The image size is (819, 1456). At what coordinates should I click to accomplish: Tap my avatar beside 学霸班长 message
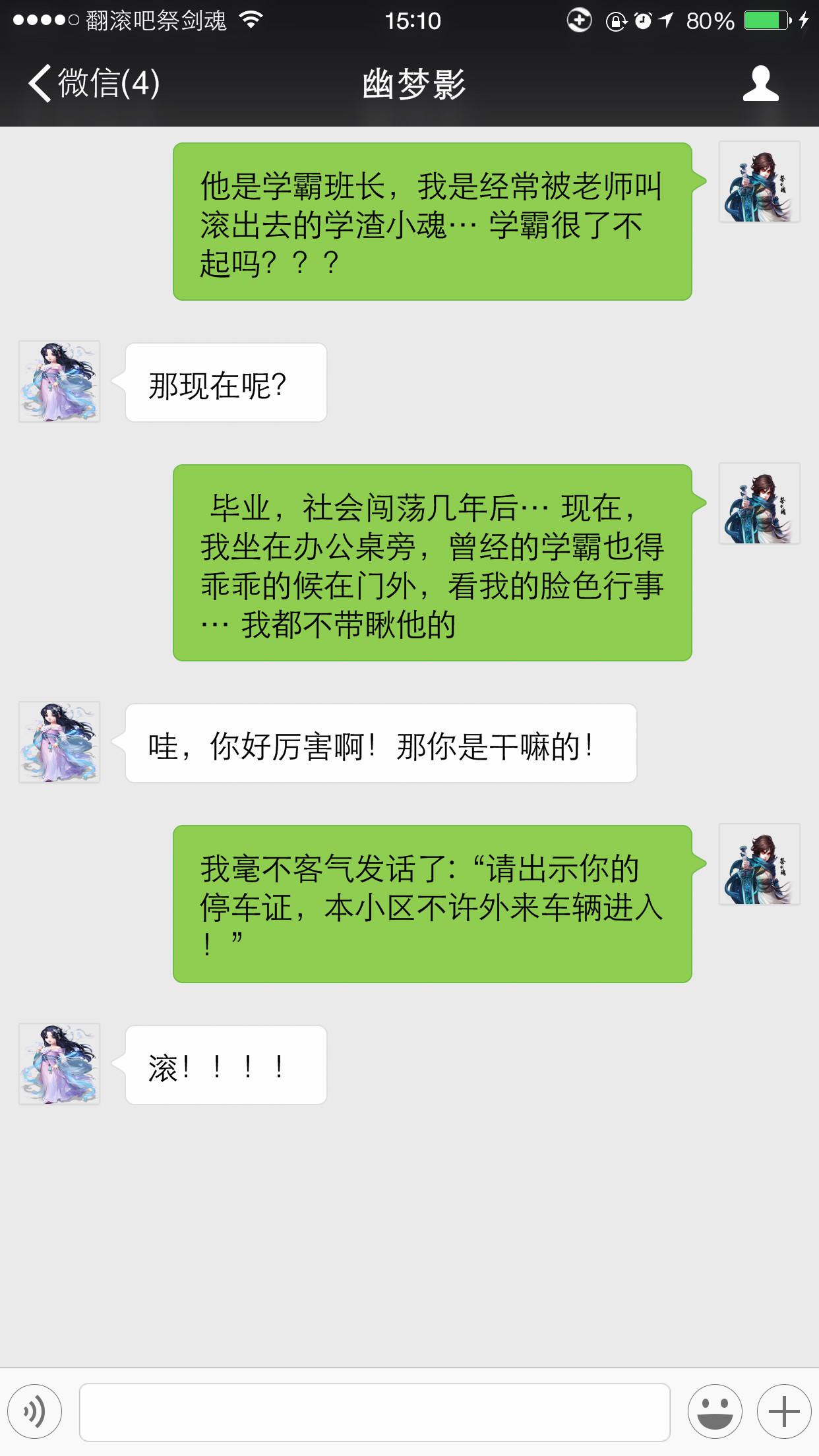click(x=760, y=181)
